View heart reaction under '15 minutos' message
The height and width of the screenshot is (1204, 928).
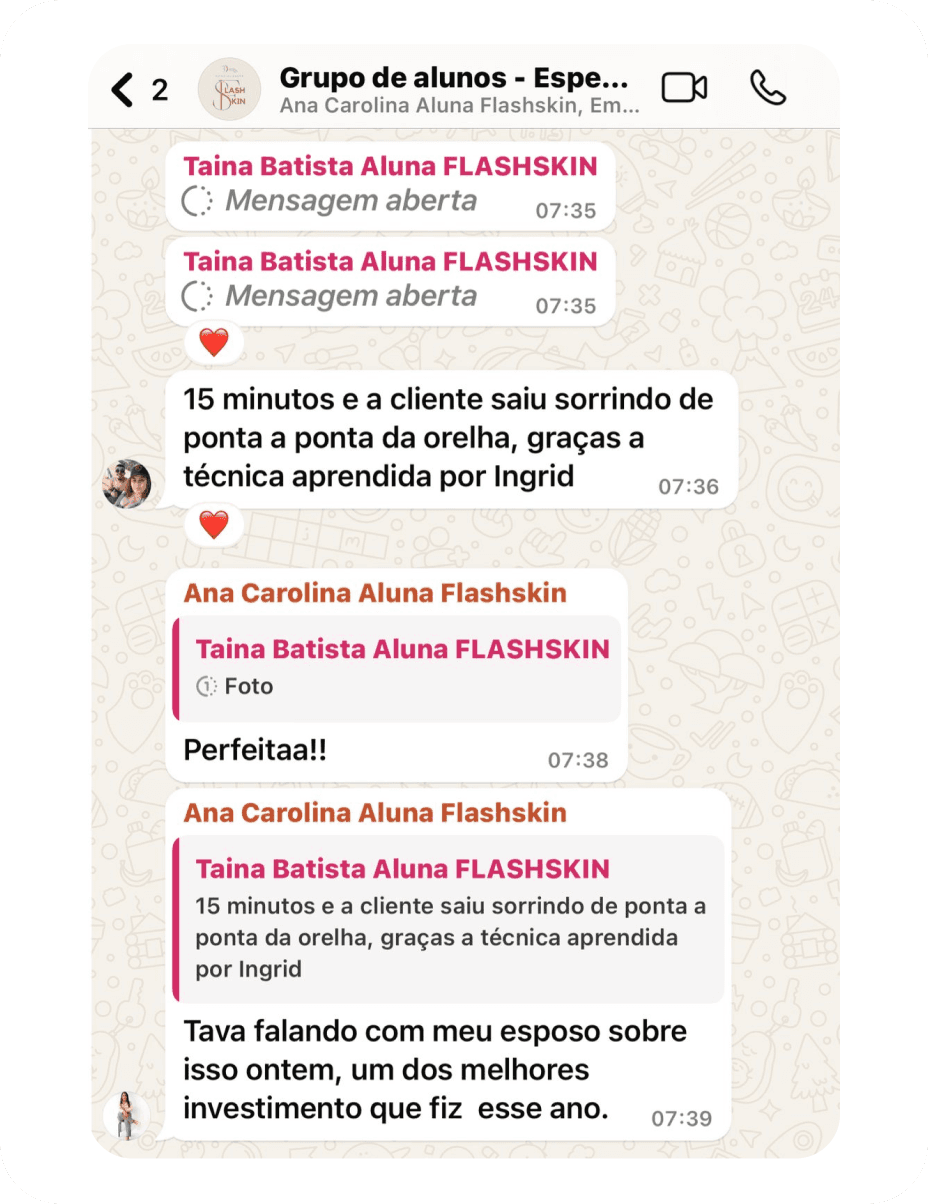click(x=214, y=524)
